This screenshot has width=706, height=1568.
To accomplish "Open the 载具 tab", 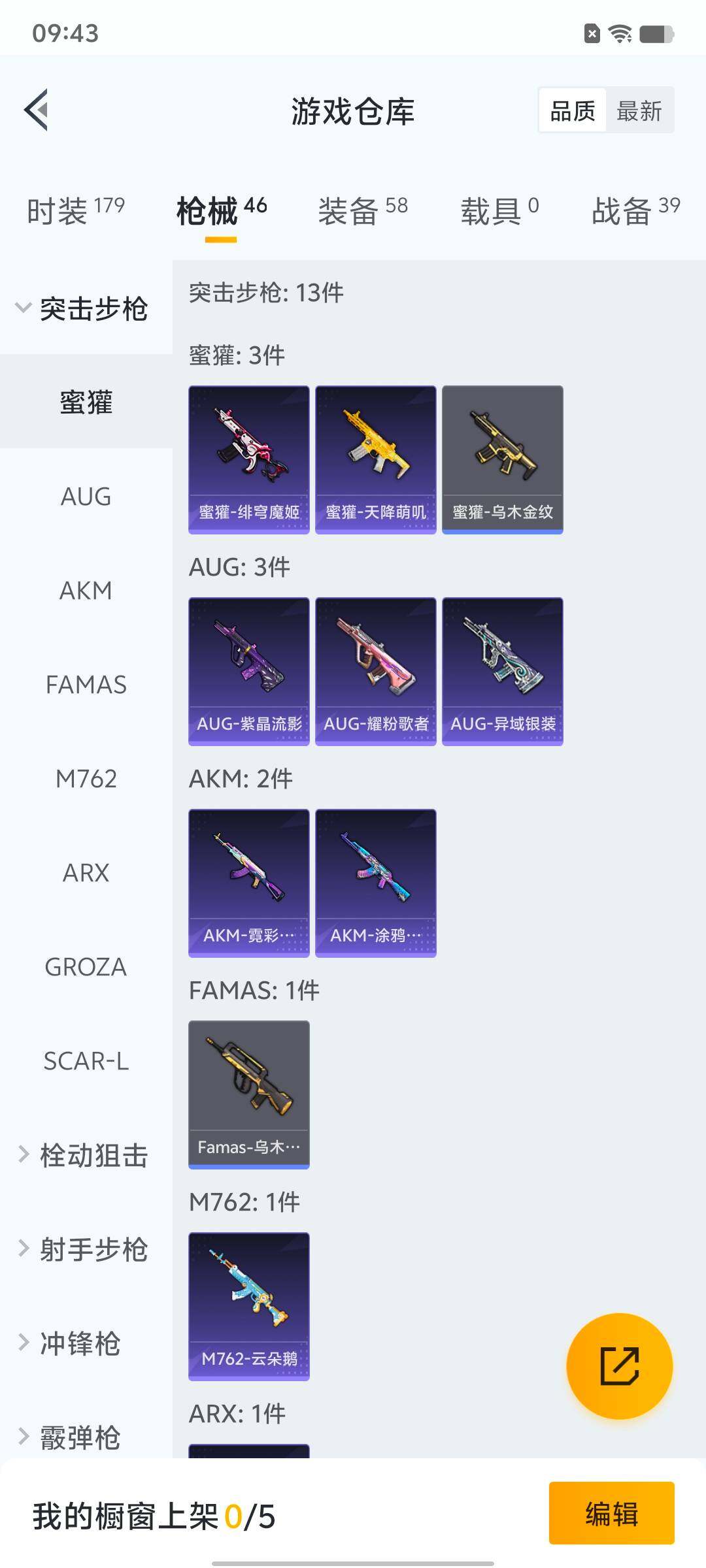I will (500, 210).
